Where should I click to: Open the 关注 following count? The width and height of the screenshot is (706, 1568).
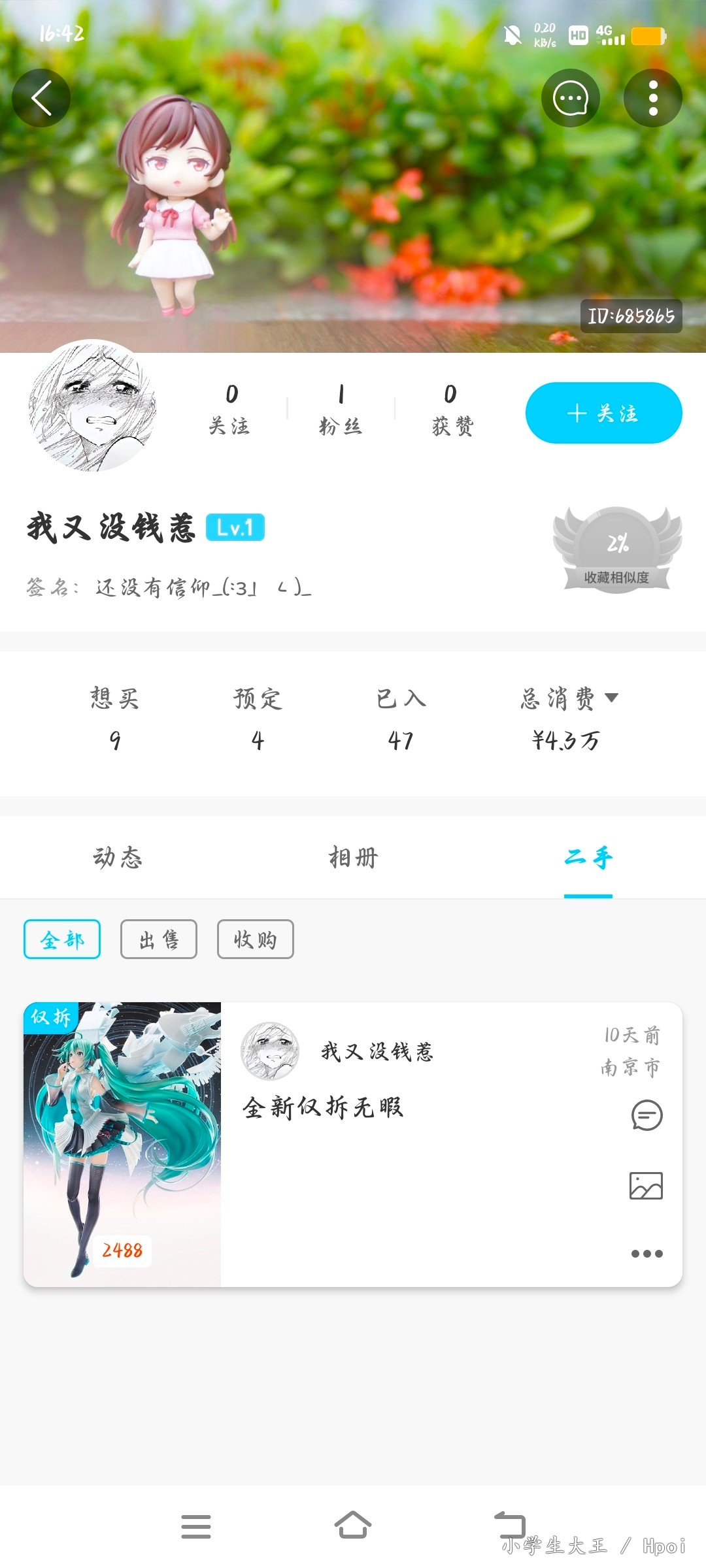click(229, 410)
